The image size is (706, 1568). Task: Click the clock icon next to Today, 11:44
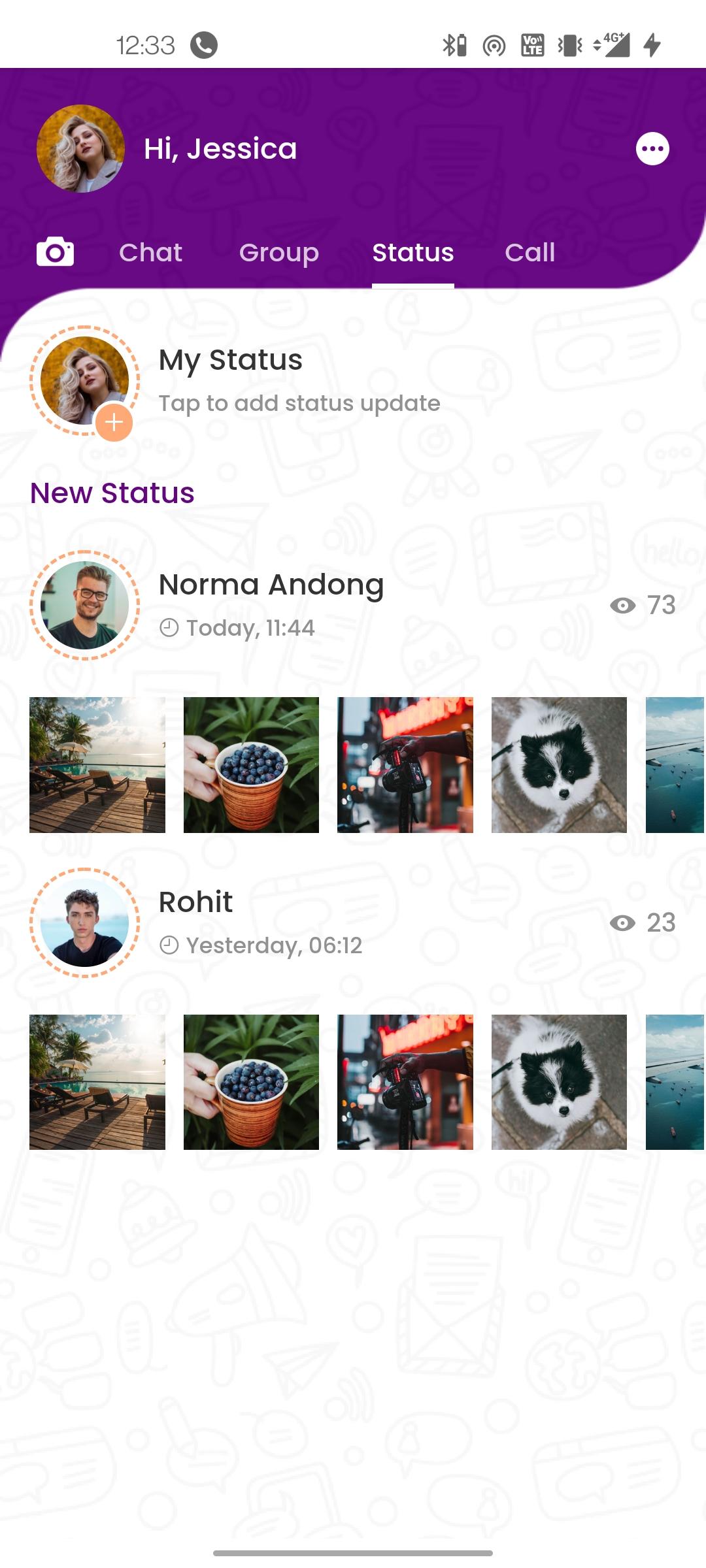pyautogui.click(x=169, y=628)
